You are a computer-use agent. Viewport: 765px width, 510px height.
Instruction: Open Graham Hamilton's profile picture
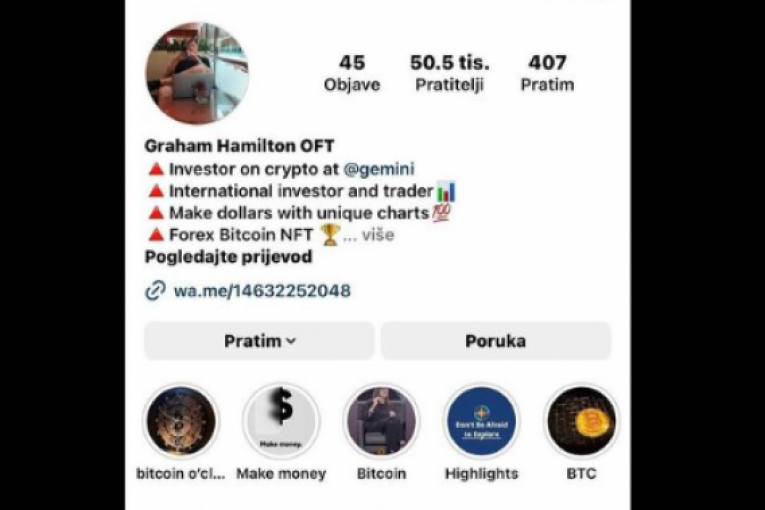pos(197,72)
